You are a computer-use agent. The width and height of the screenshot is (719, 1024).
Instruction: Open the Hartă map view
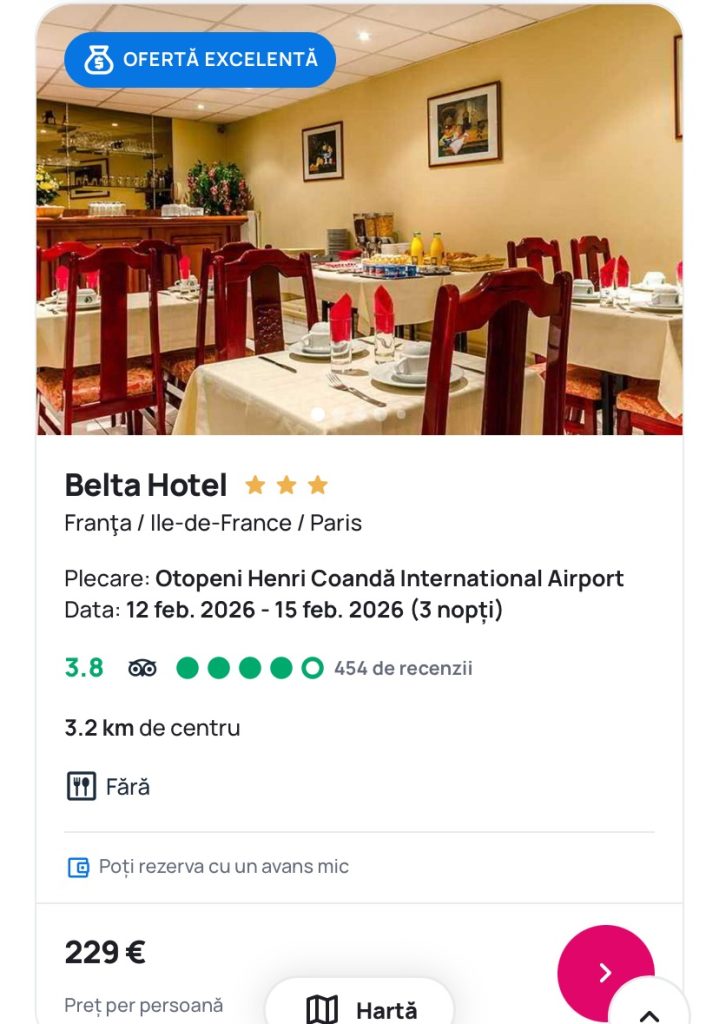click(361, 1008)
